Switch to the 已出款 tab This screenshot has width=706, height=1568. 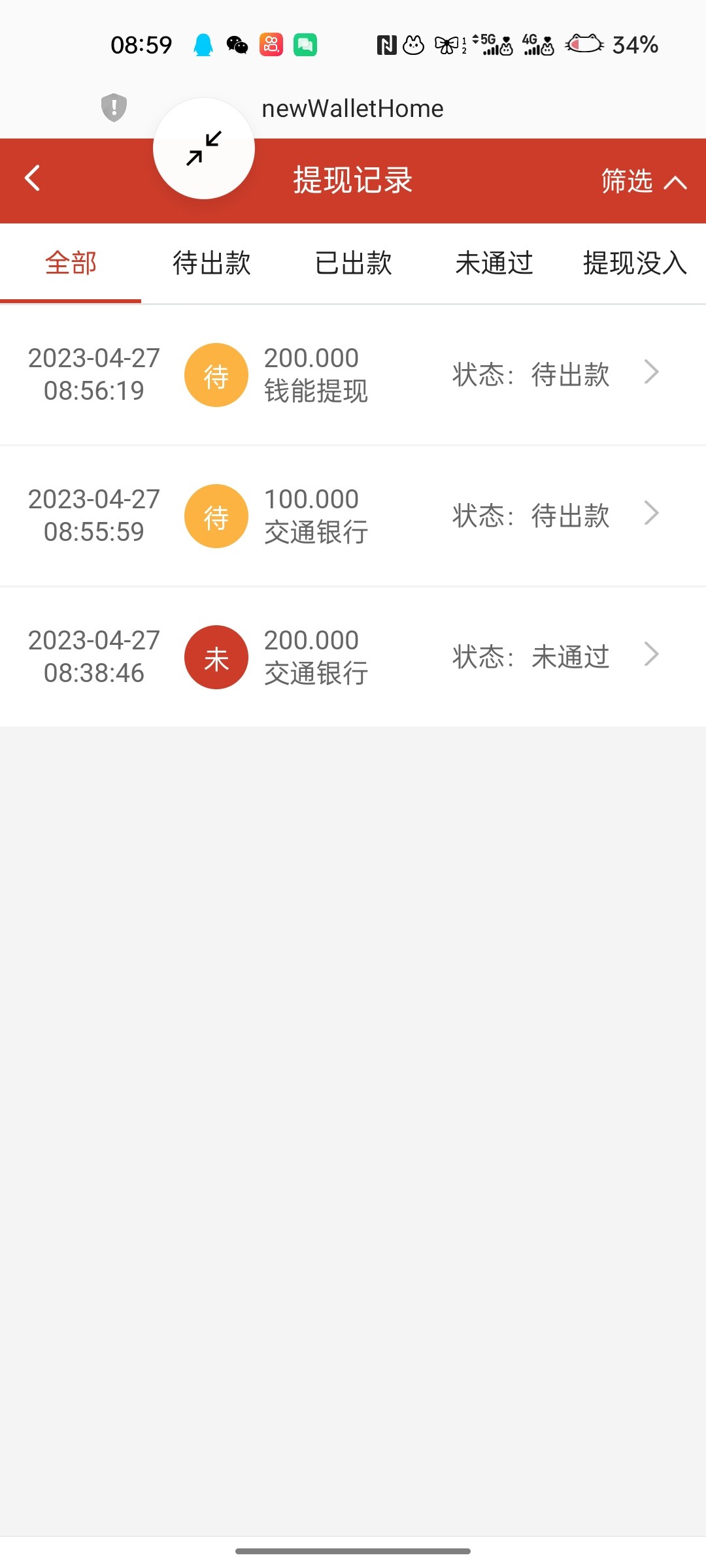click(353, 263)
